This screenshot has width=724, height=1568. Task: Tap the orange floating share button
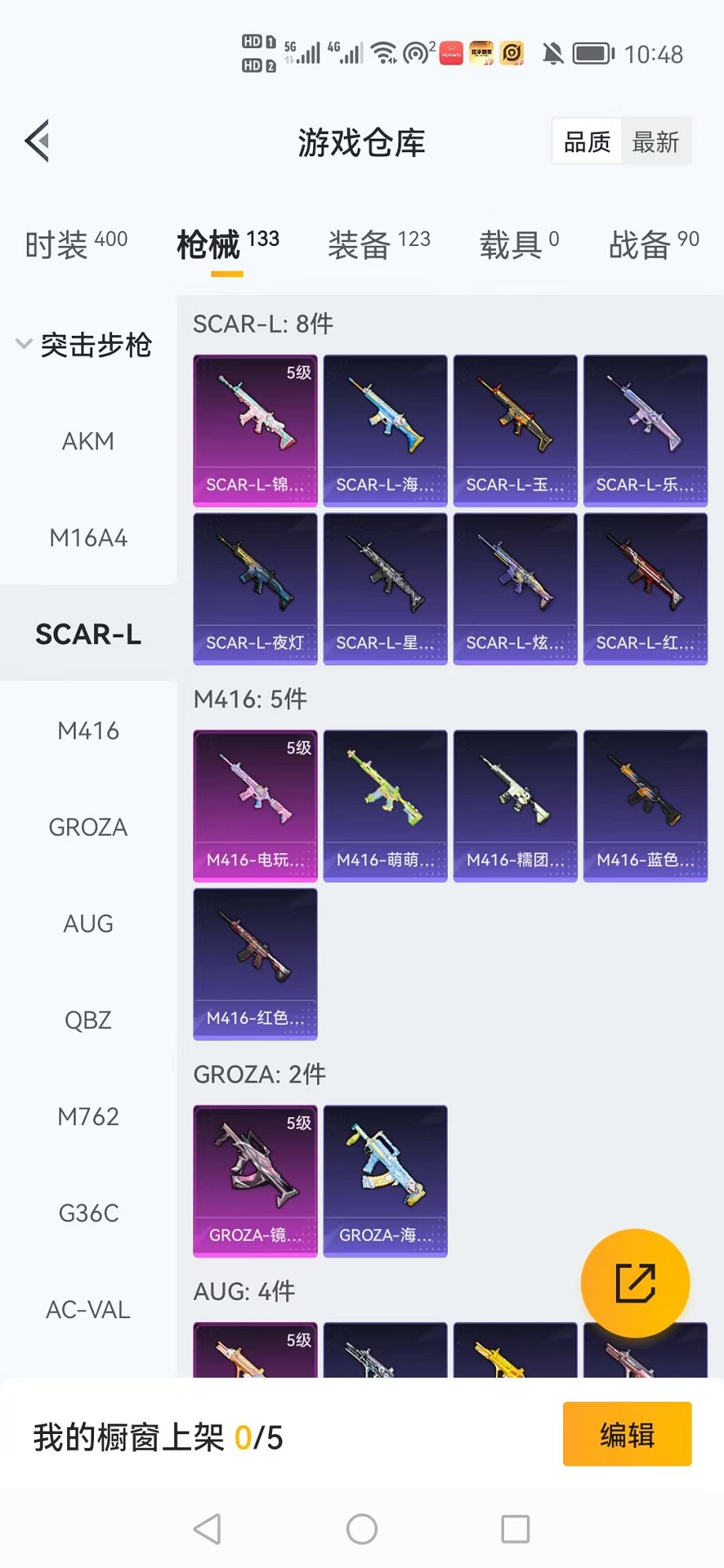click(x=635, y=1283)
